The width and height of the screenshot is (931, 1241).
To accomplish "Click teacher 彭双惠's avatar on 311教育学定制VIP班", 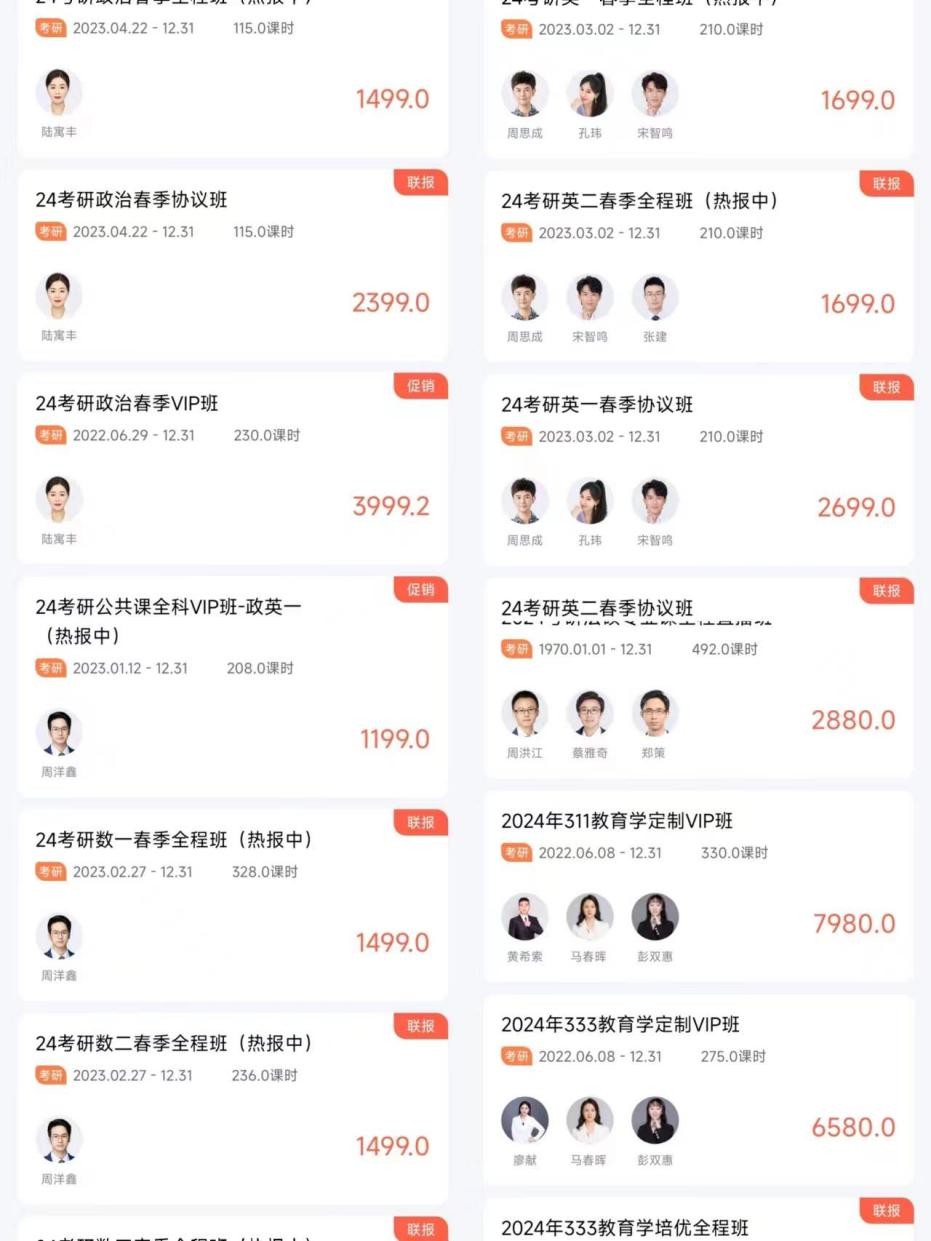I will click(x=655, y=917).
